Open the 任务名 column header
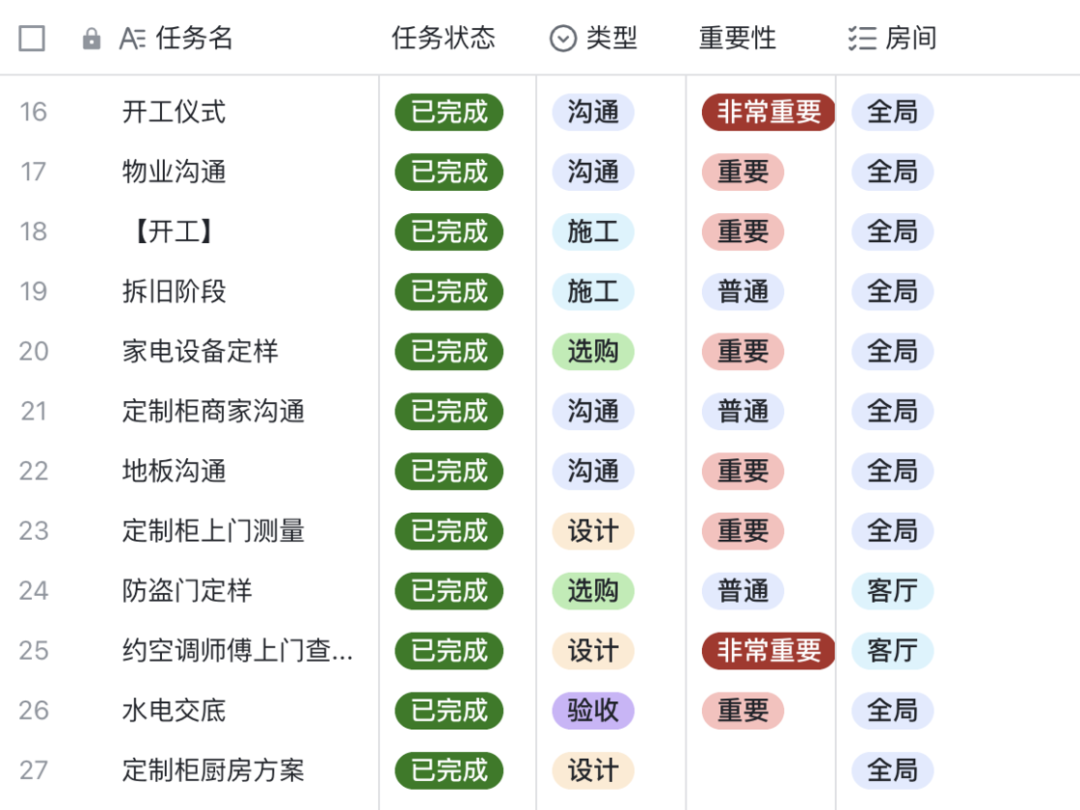 [193, 38]
